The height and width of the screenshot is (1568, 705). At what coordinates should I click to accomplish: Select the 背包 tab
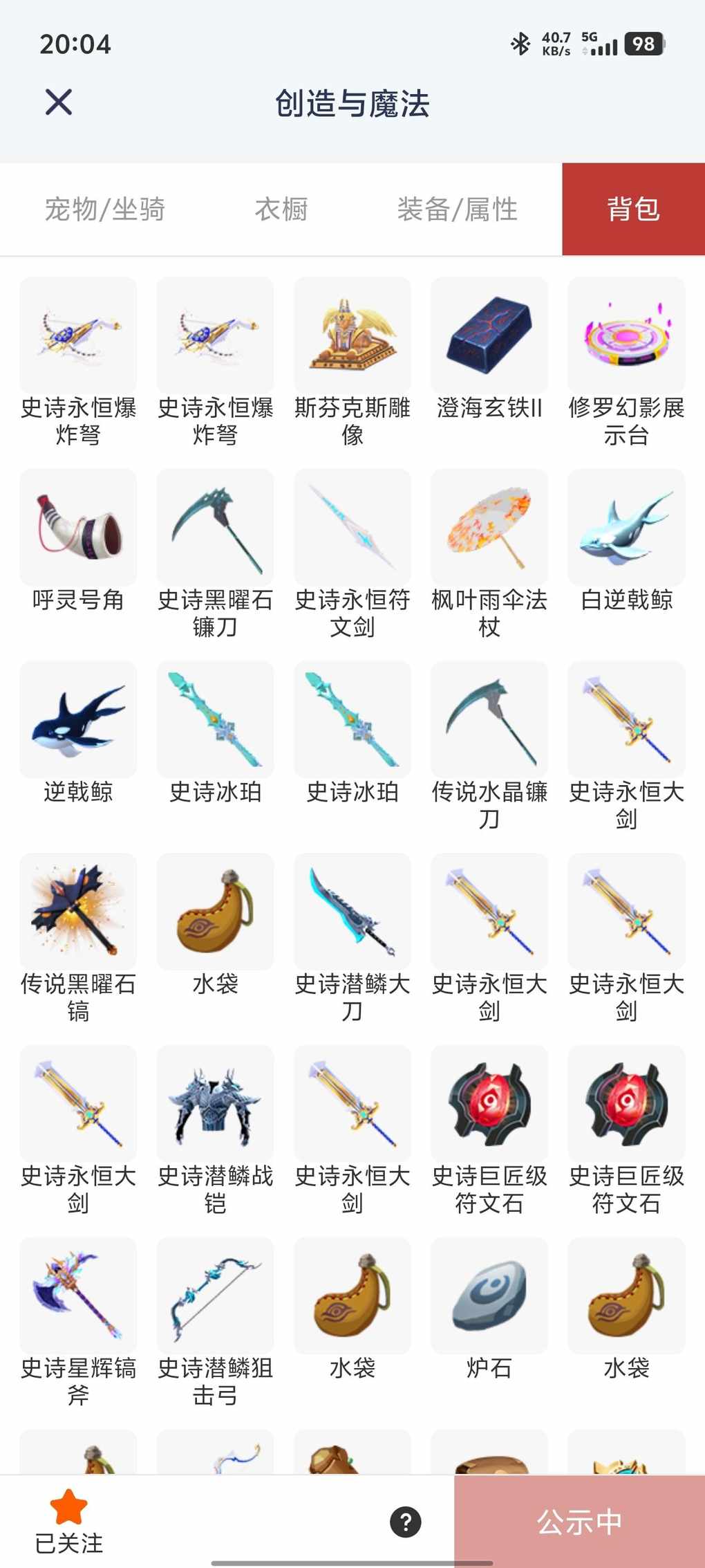point(633,209)
